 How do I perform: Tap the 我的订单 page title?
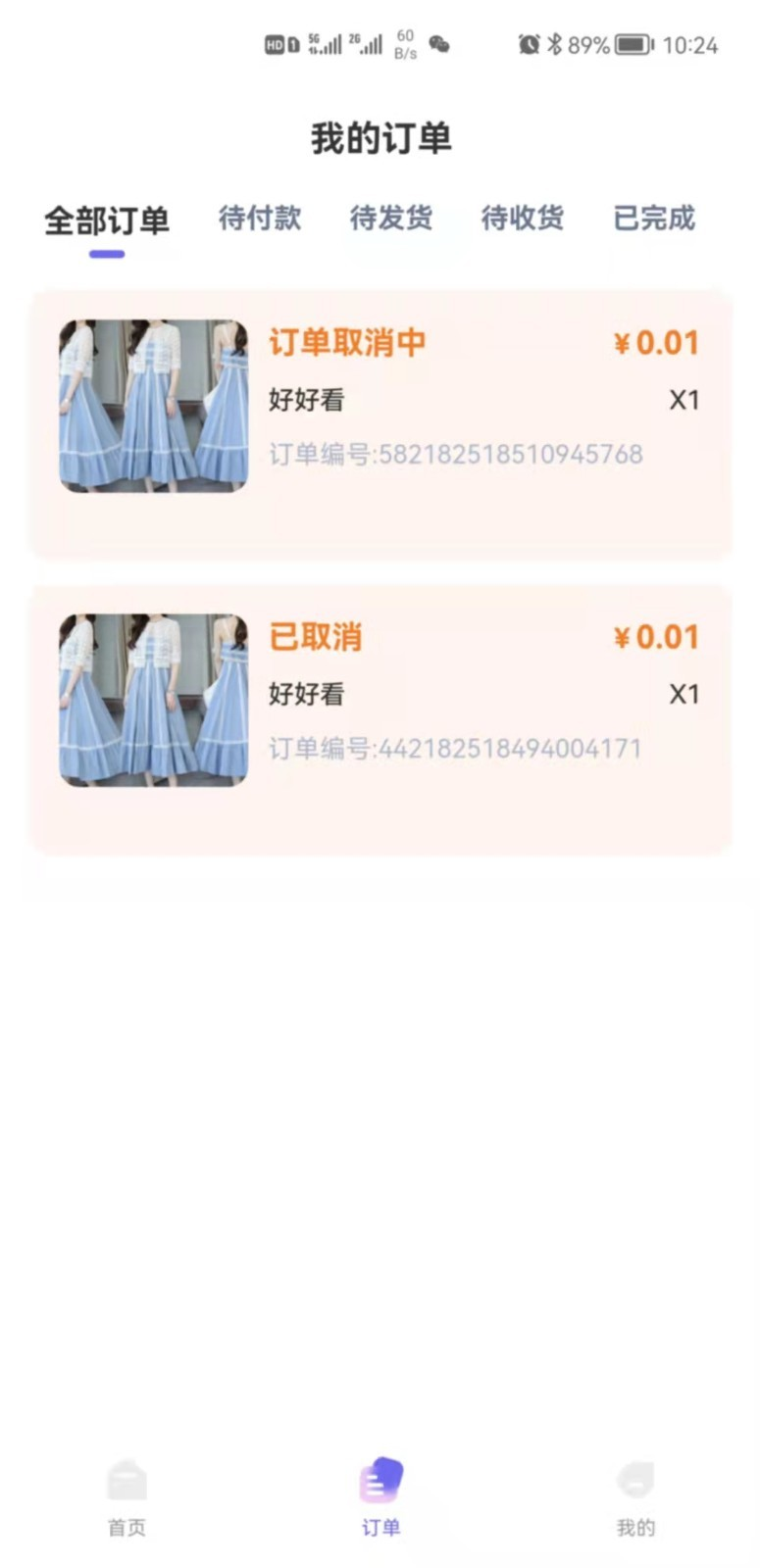click(380, 139)
